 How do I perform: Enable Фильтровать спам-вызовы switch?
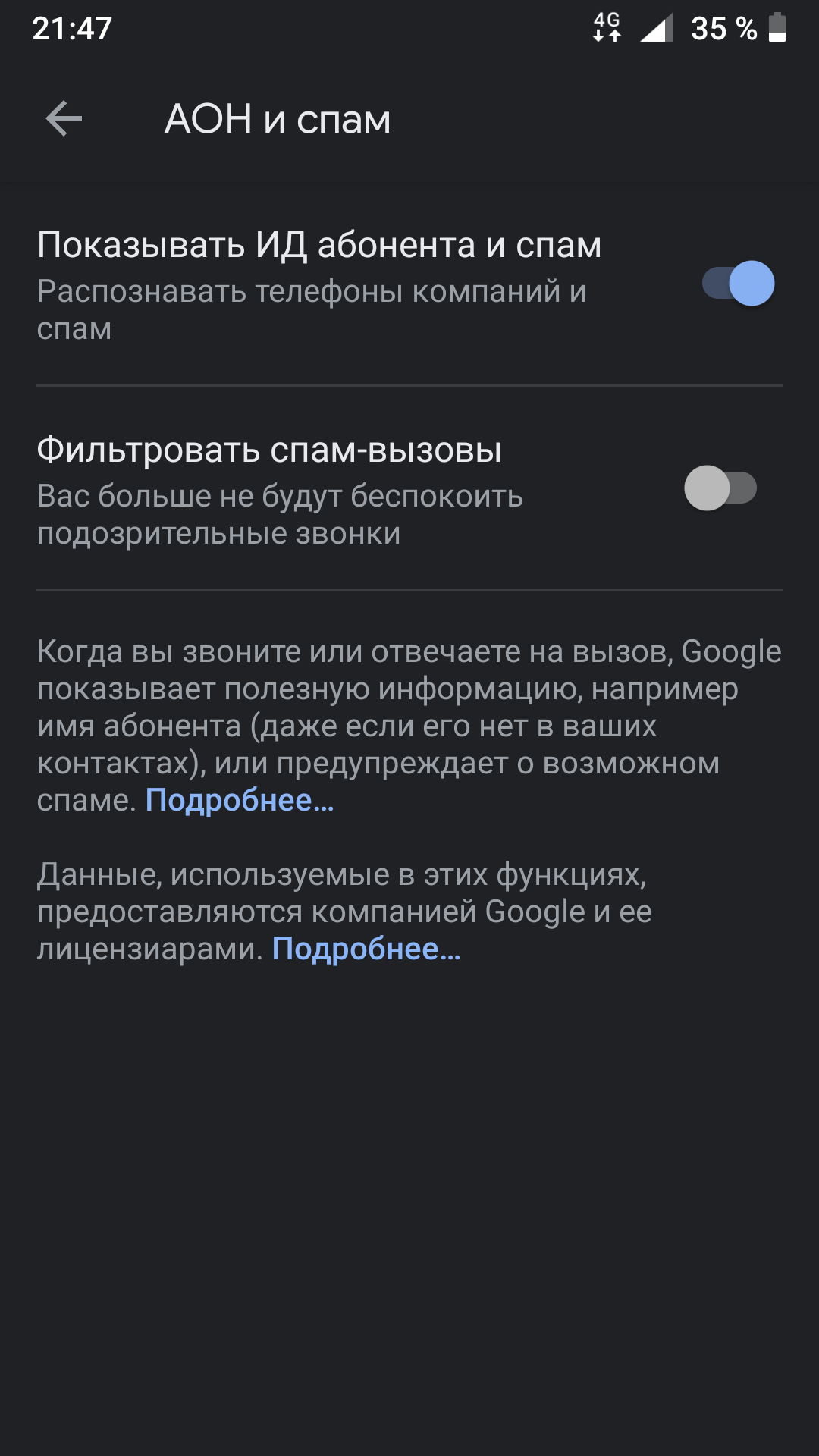720,488
